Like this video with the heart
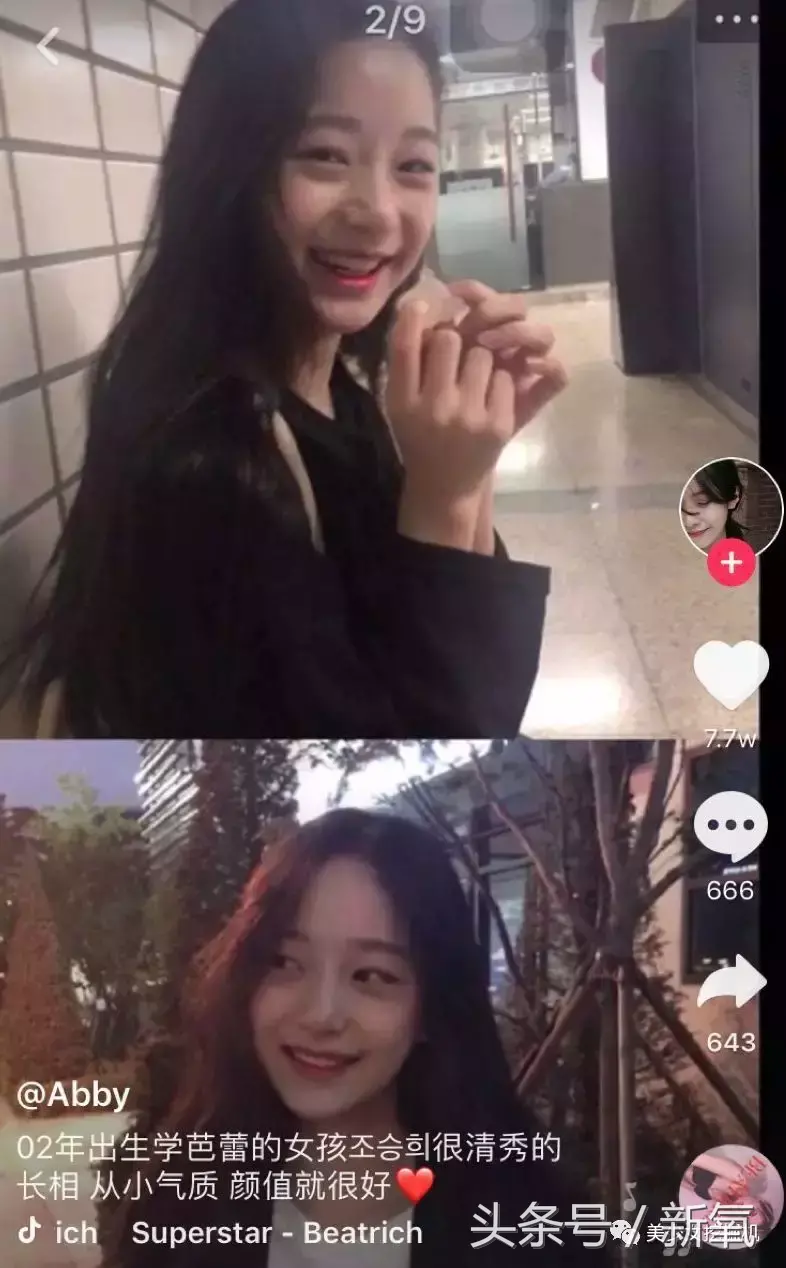Viewport: 786px width, 1268px height. (731, 675)
